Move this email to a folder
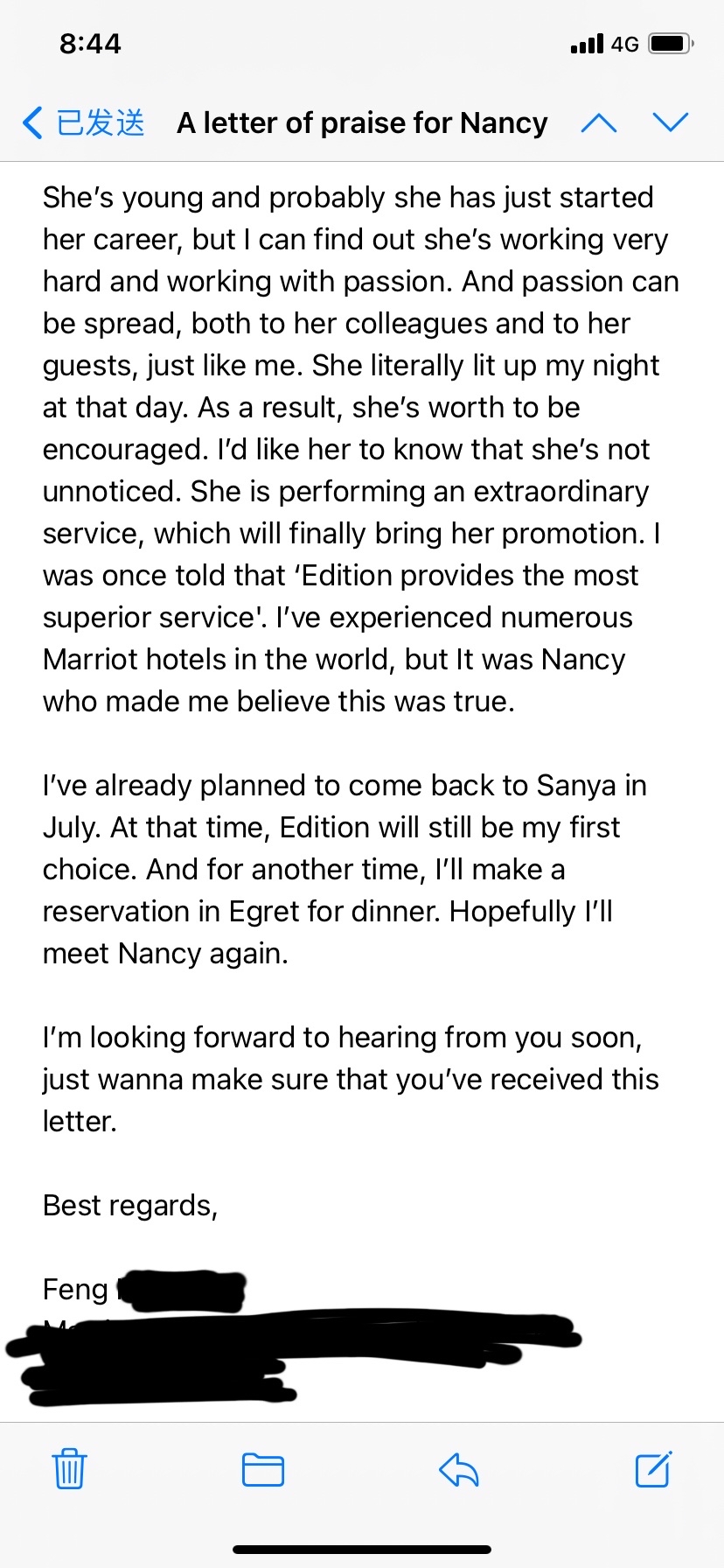The height and width of the screenshot is (1568, 724). click(x=263, y=1469)
